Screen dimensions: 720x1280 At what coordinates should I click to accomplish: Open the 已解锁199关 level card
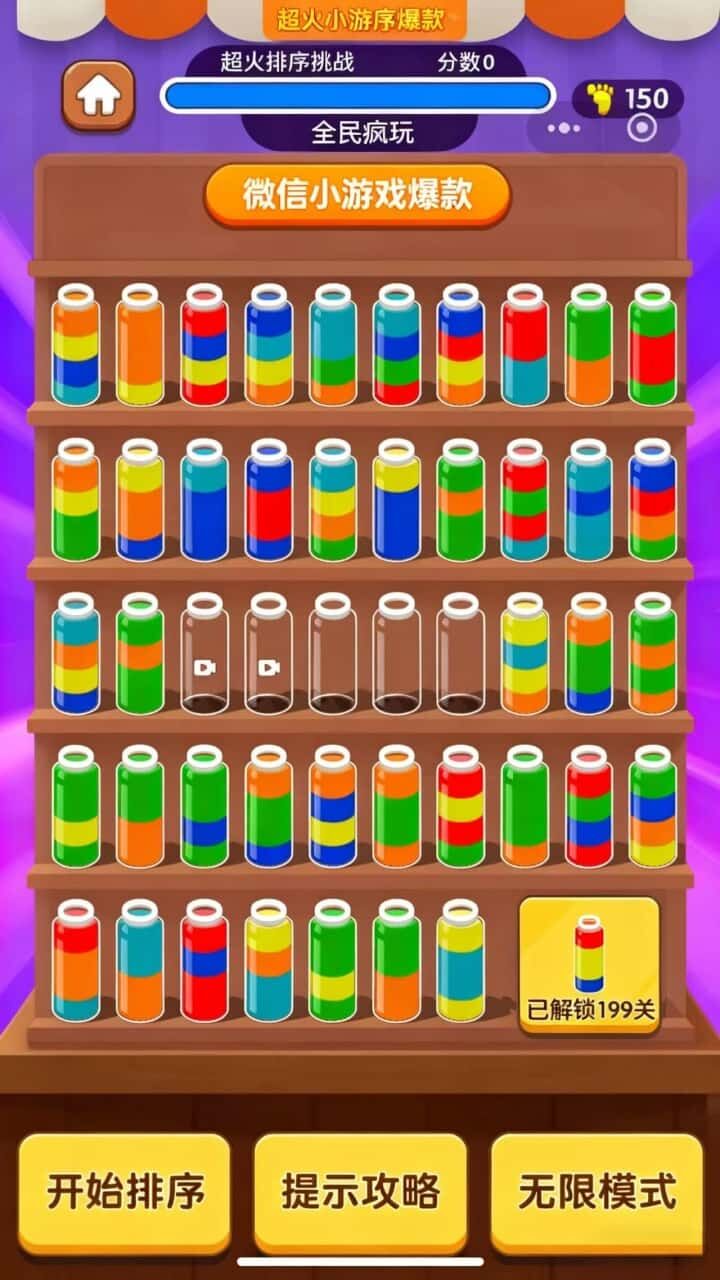point(589,964)
